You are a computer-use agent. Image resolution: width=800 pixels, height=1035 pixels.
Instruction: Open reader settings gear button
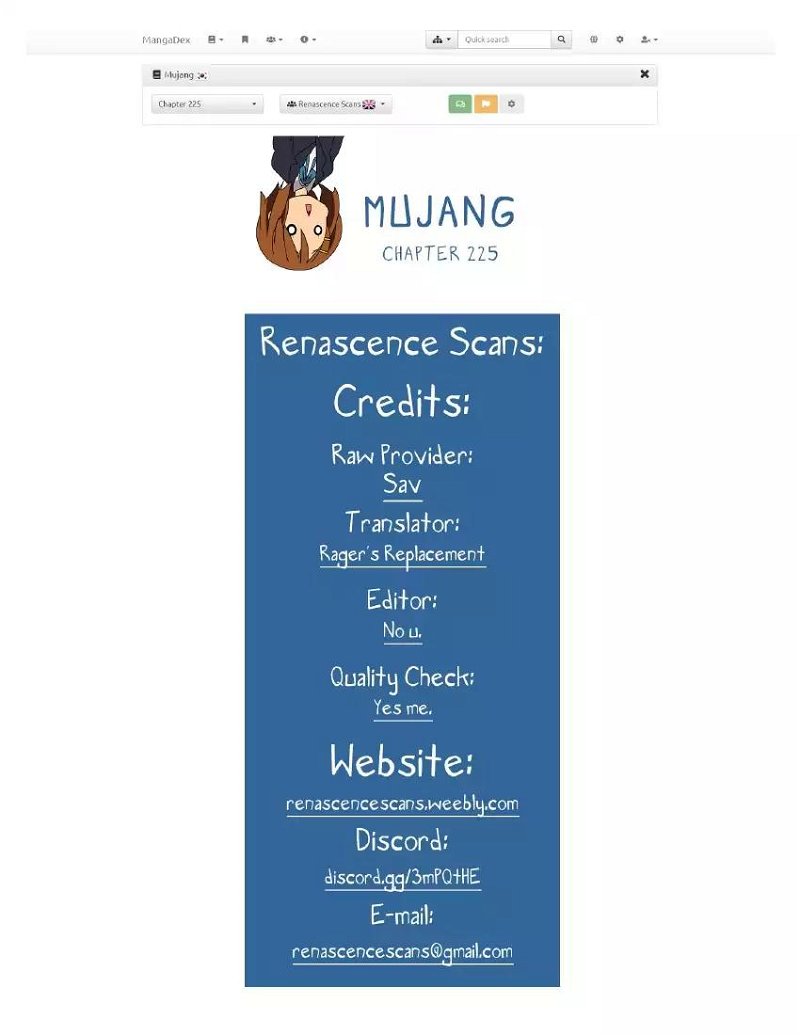[512, 104]
